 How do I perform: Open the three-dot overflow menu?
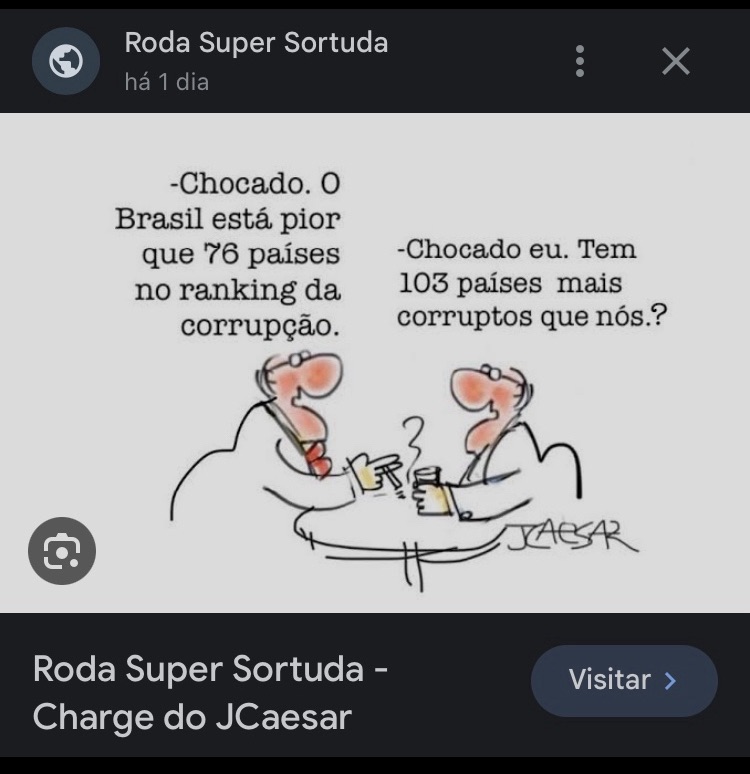[x=579, y=62]
